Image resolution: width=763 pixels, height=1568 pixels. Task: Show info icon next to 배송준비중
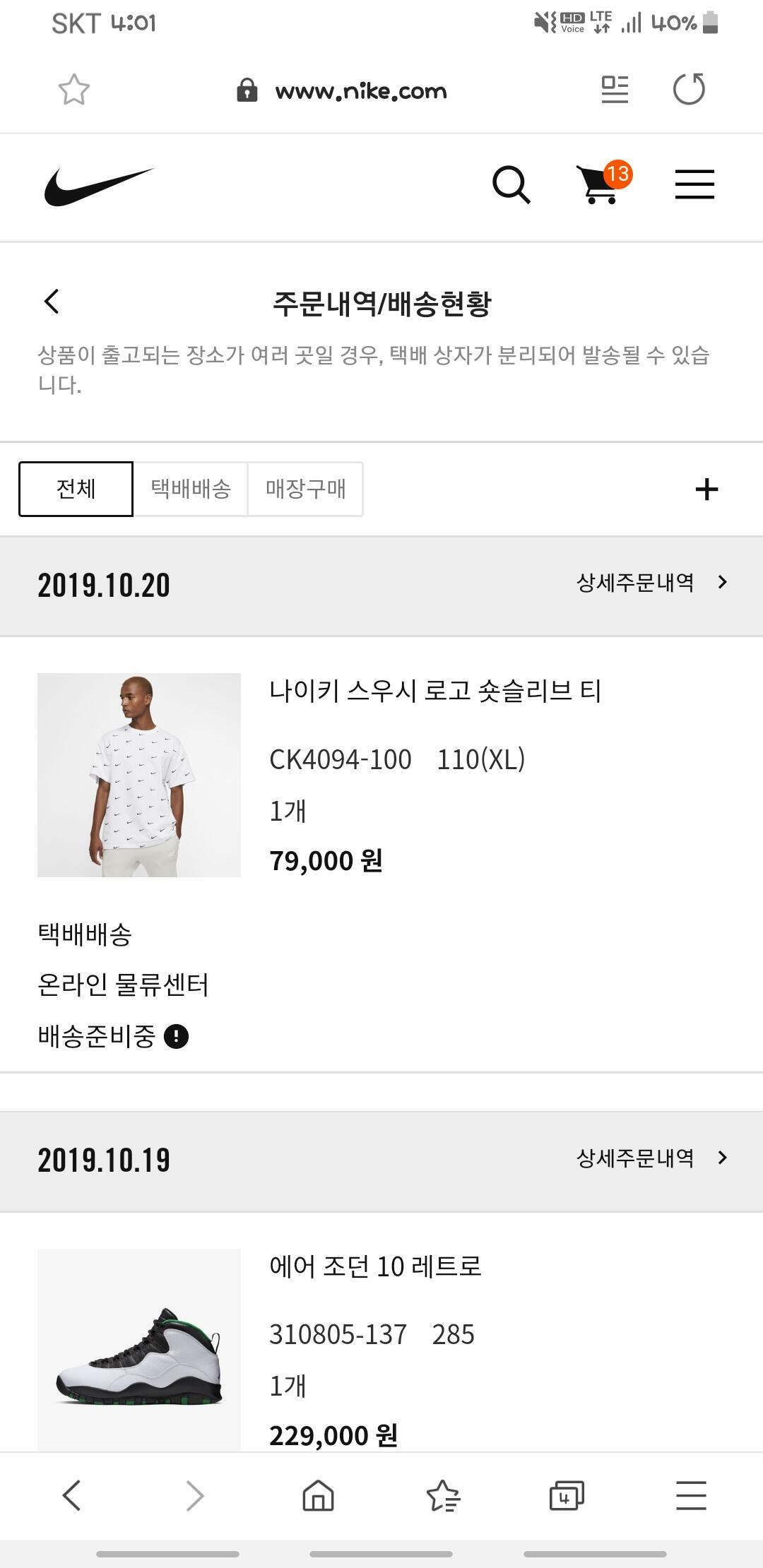(x=176, y=1036)
